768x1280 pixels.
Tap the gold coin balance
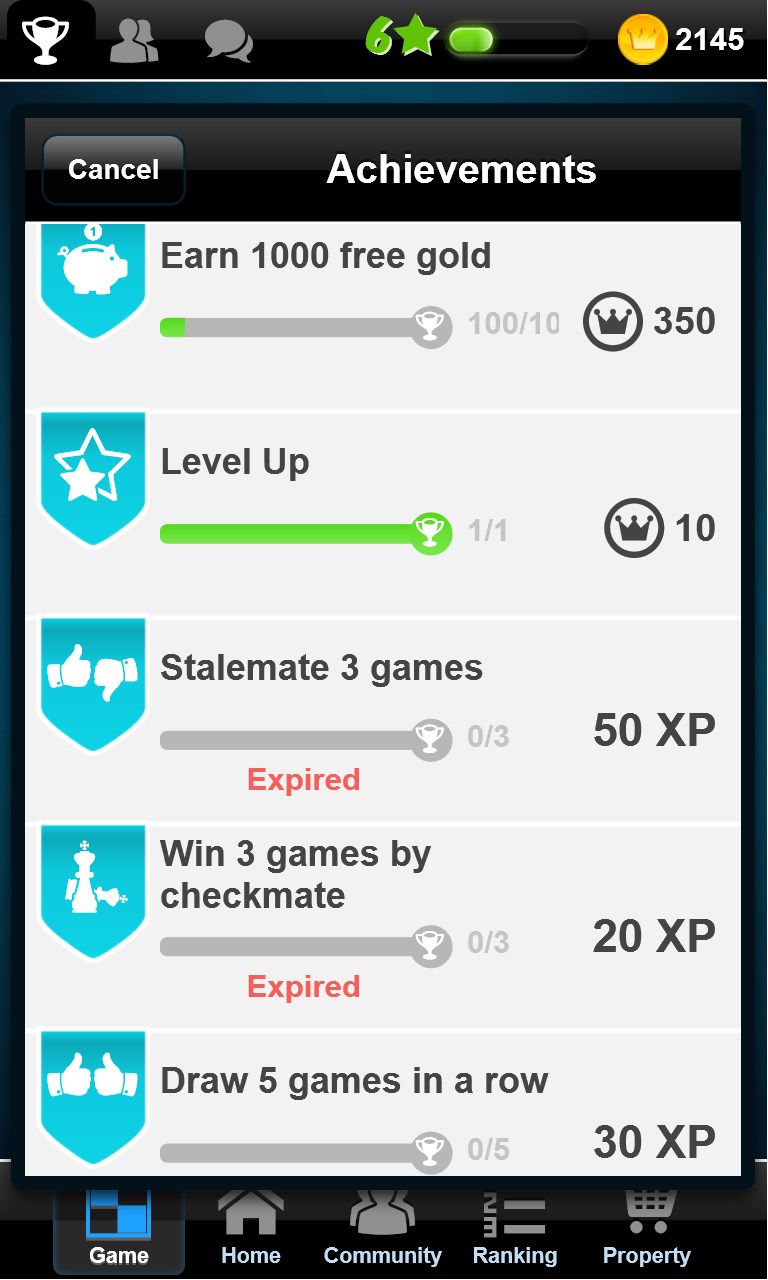681,40
